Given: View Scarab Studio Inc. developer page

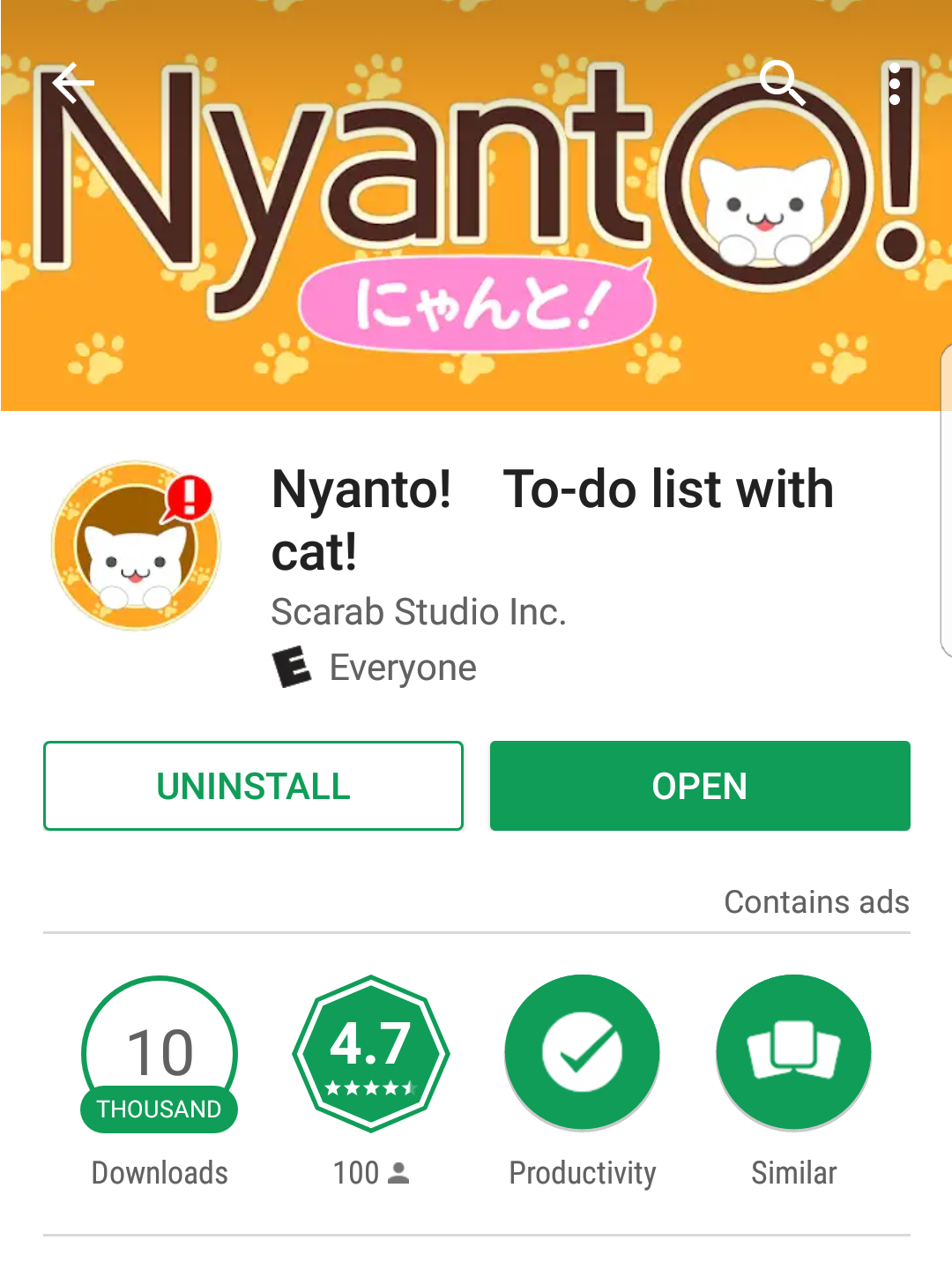Looking at the screenshot, I should [418, 612].
